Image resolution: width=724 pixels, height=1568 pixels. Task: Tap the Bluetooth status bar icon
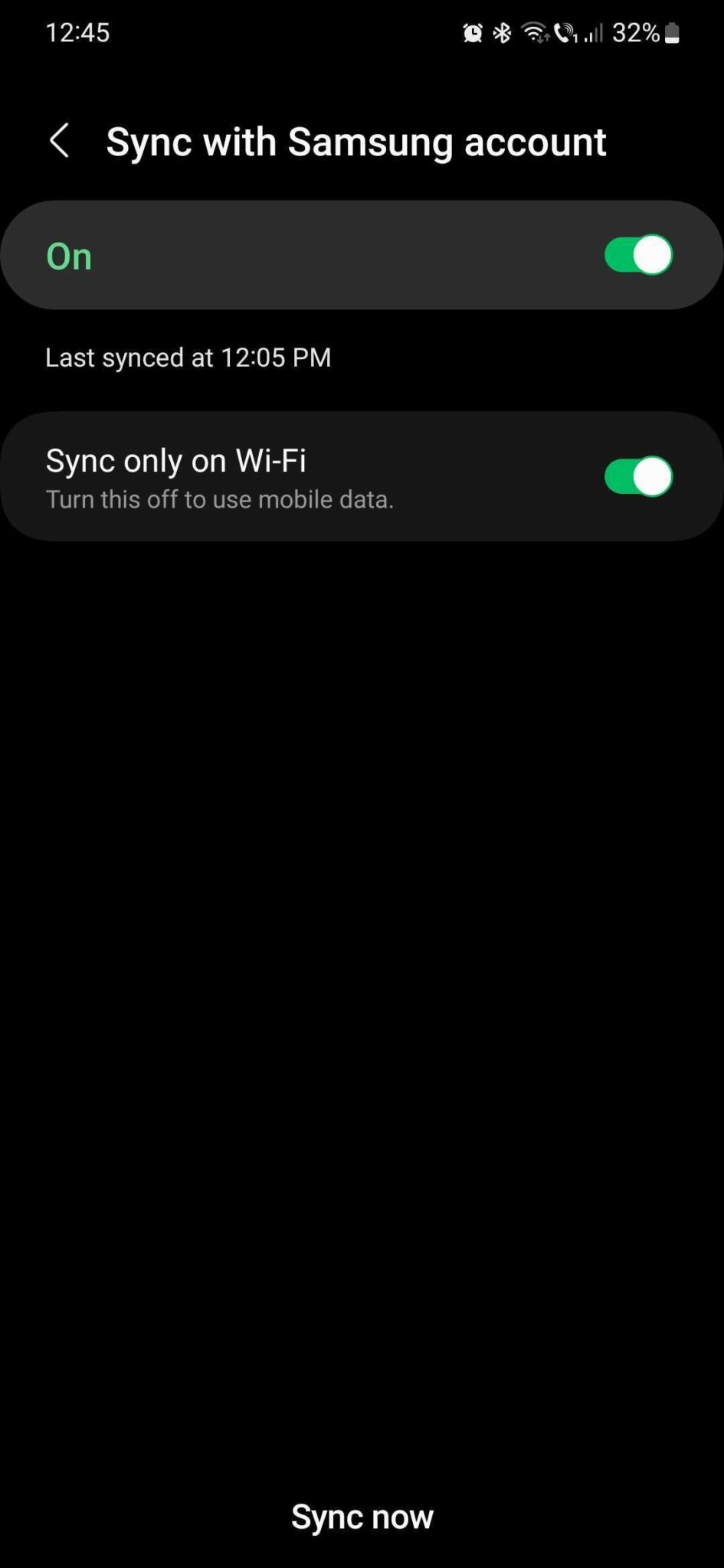pos(503,32)
